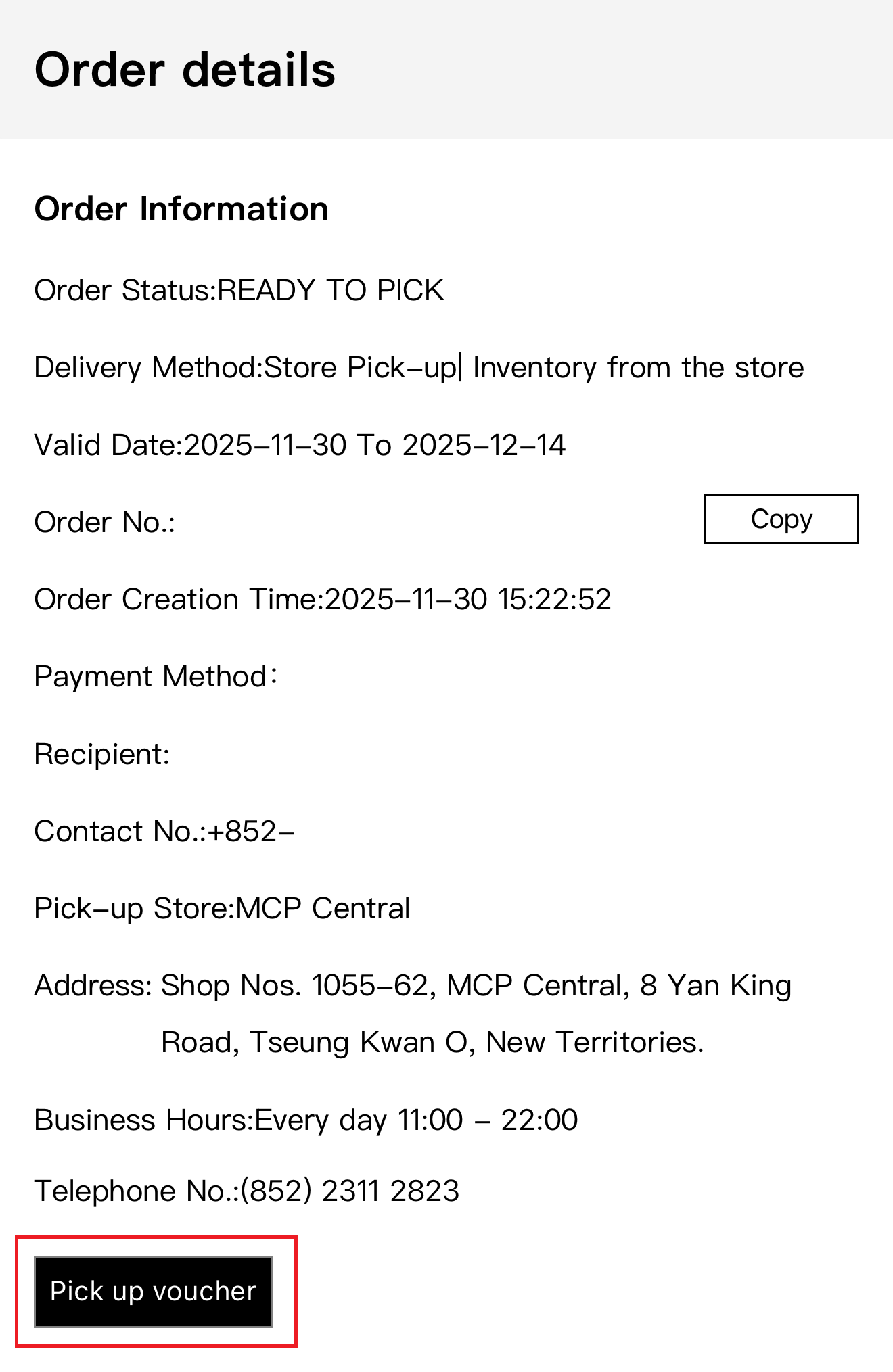The width and height of the screenshot is (893, 1372).
Task: Open the Pick up voucher
Action: tap(153, 1292)
